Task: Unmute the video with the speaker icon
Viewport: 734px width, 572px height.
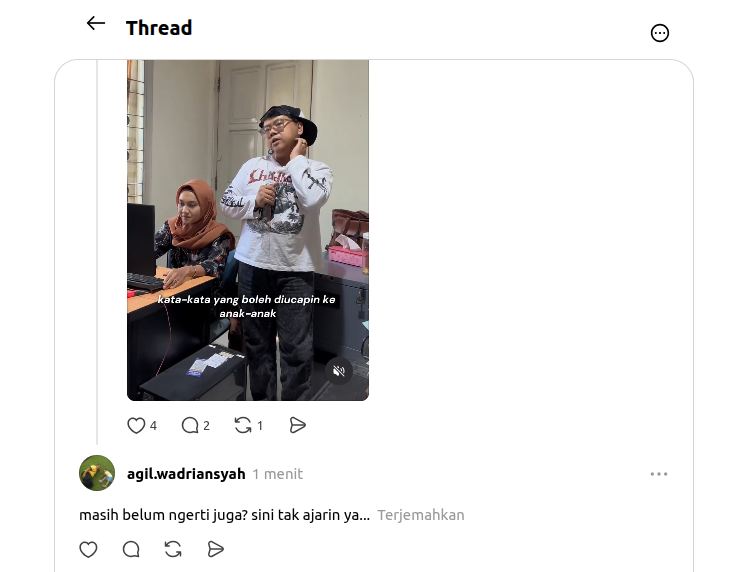Action: tap(338, 371)
